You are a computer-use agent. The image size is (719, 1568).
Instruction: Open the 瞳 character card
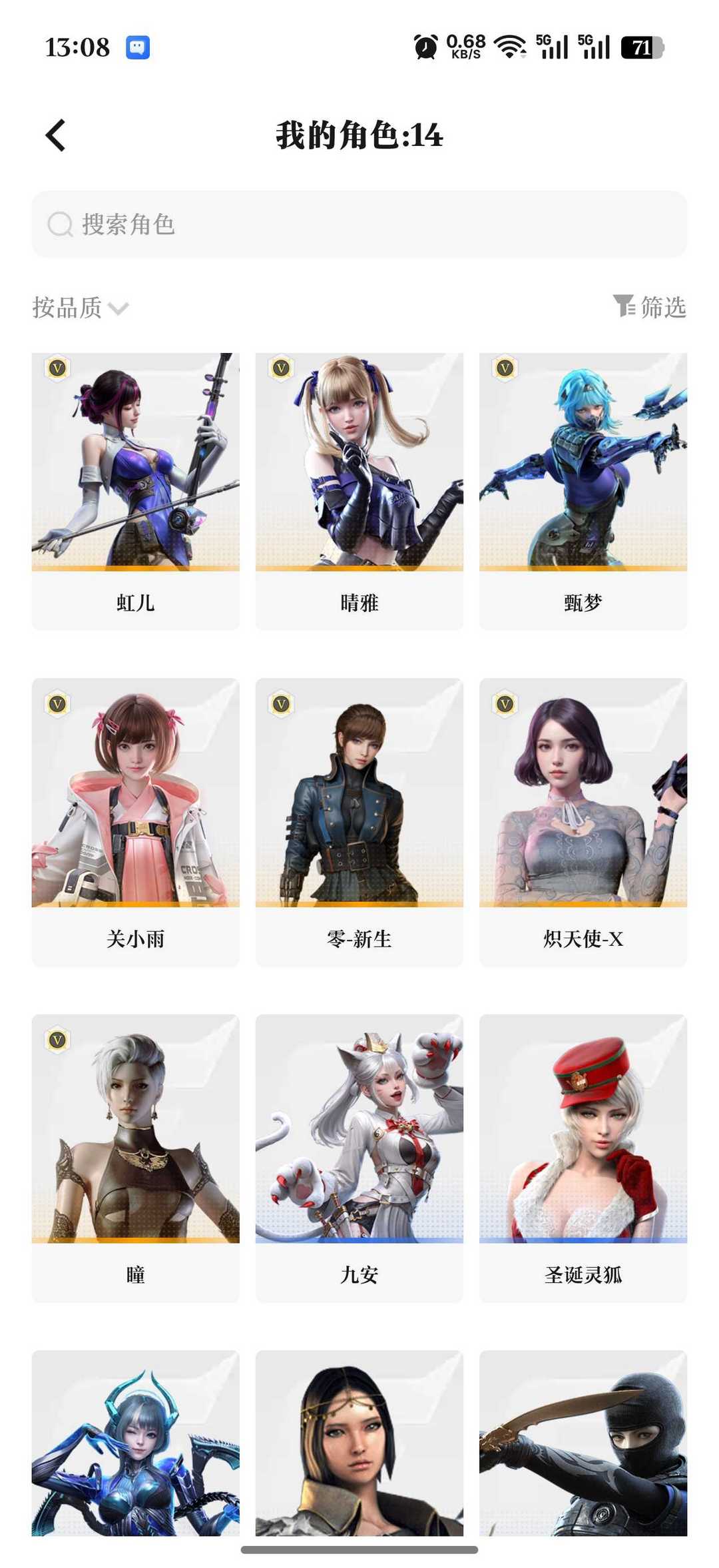[x=135, y=1158]
